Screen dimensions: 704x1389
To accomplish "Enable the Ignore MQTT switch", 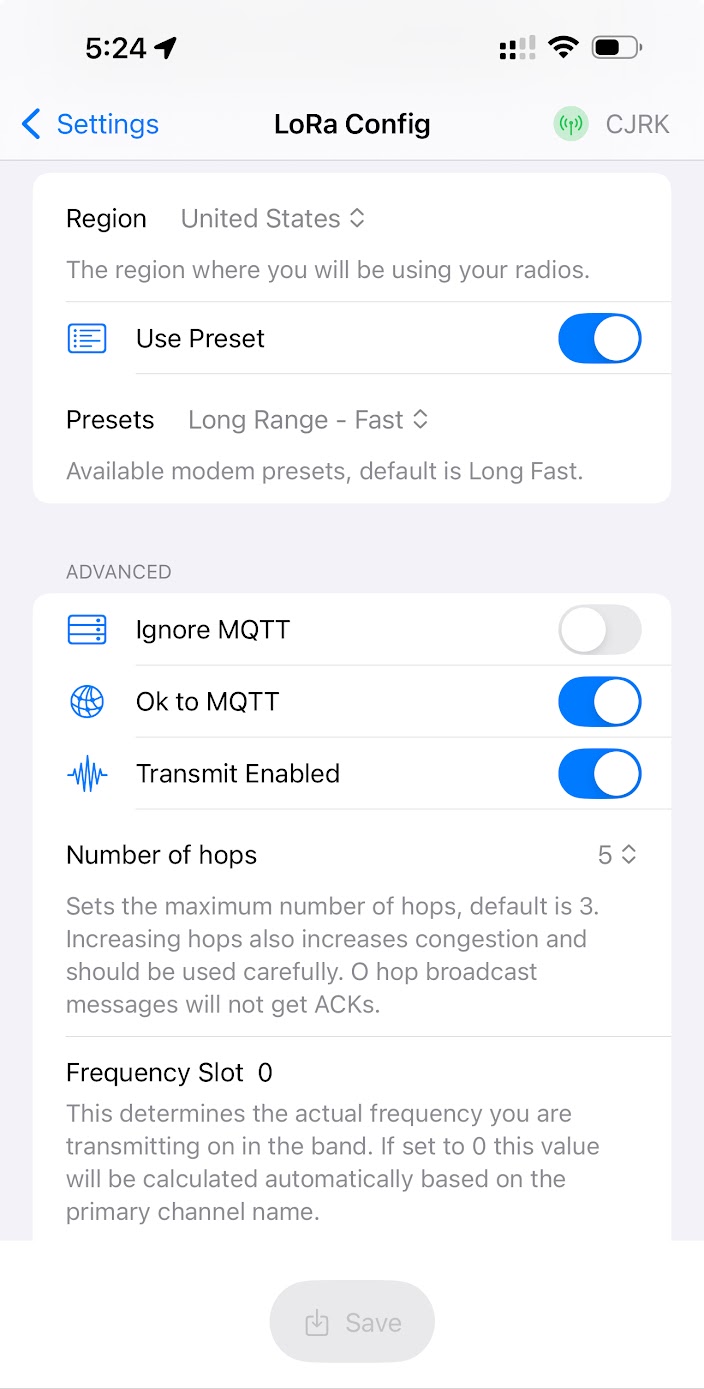I will tap(599, 630).
